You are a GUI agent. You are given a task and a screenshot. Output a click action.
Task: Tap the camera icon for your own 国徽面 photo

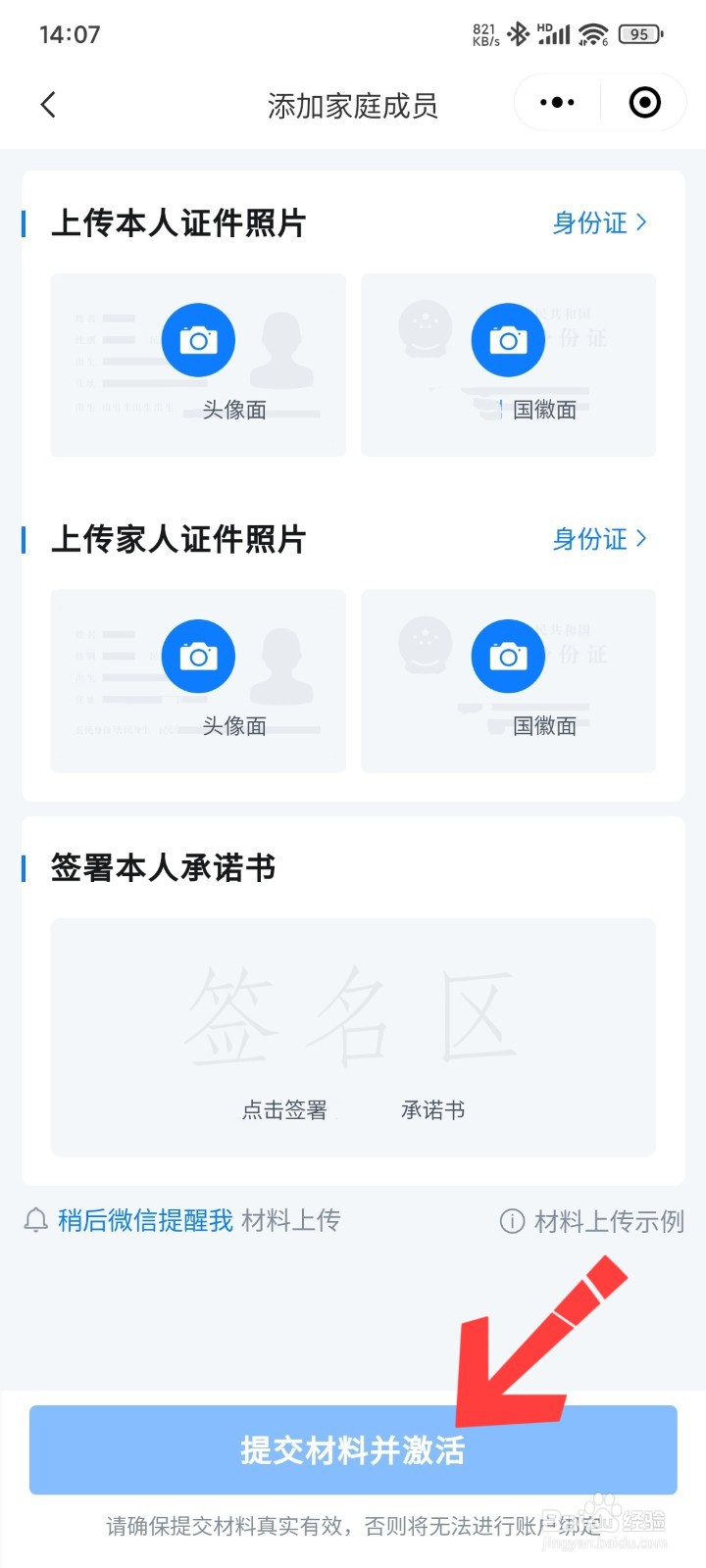tap(508, 339)
